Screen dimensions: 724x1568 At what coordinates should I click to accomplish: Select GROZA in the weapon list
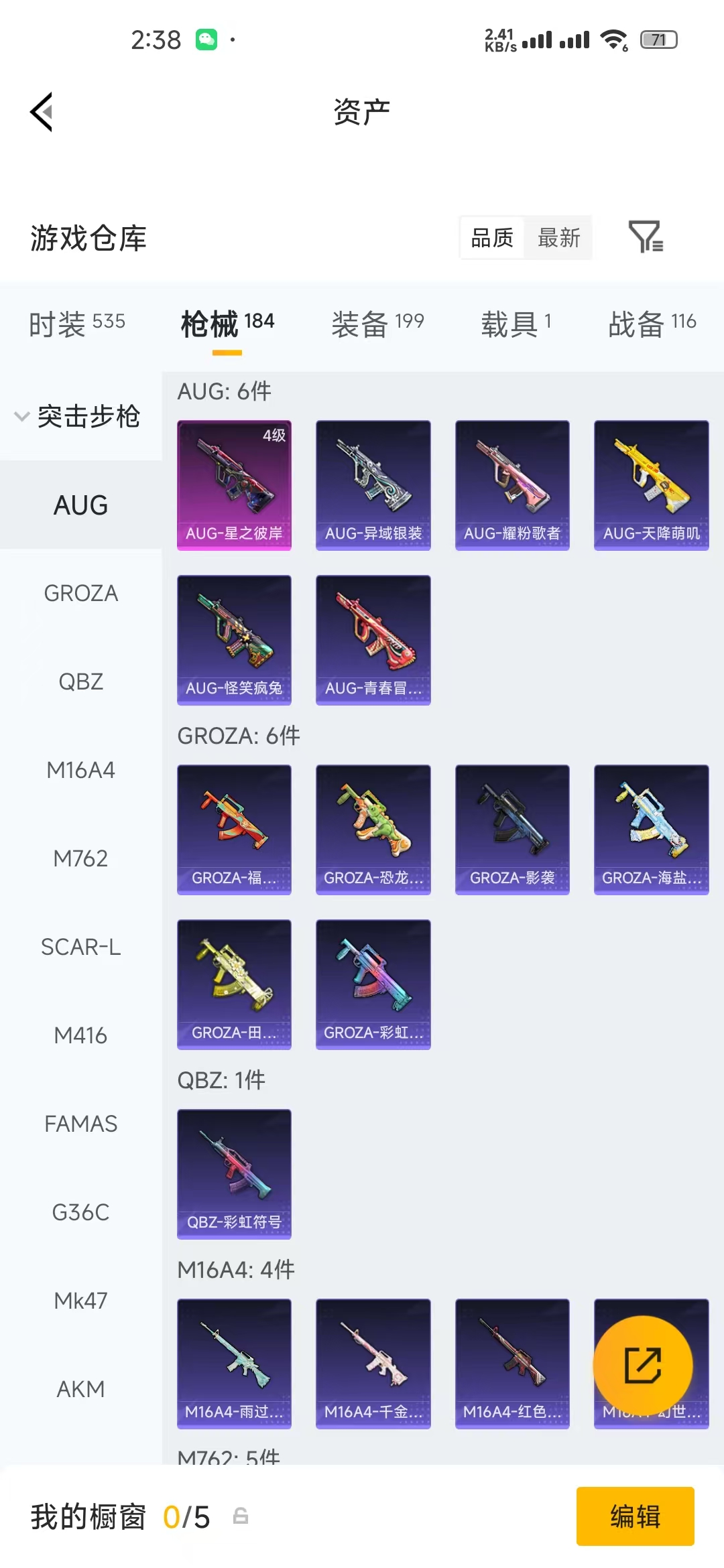(x=81, y=594)
